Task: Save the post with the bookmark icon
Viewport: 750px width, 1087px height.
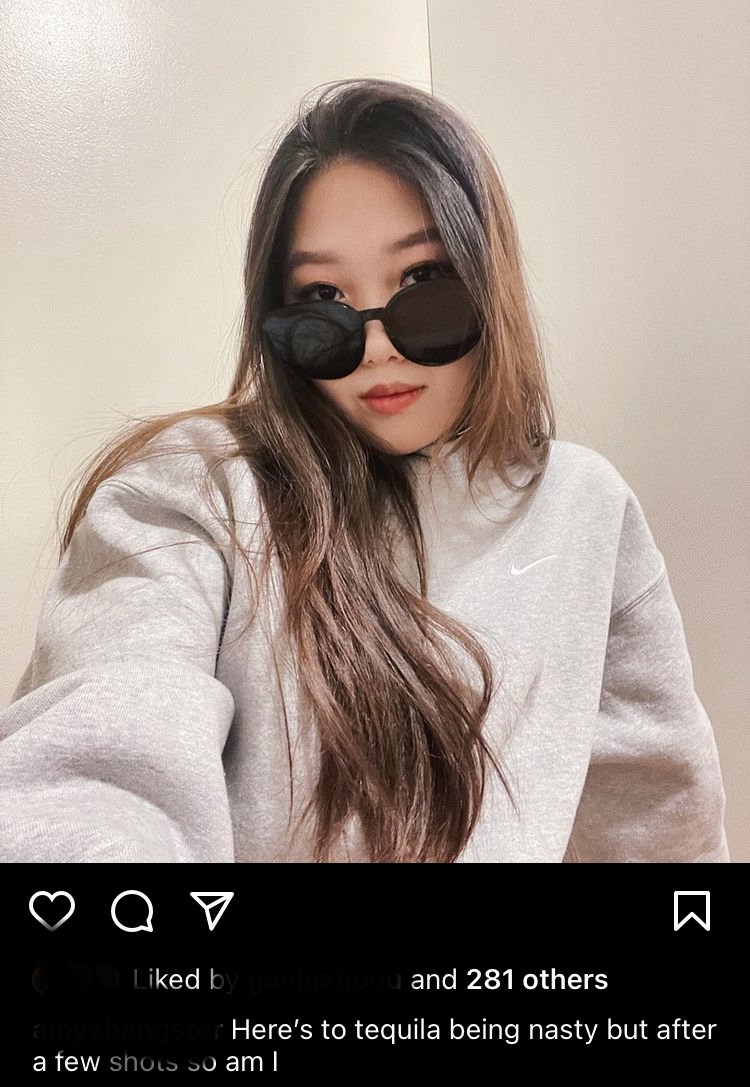Action: coord(692,910)
